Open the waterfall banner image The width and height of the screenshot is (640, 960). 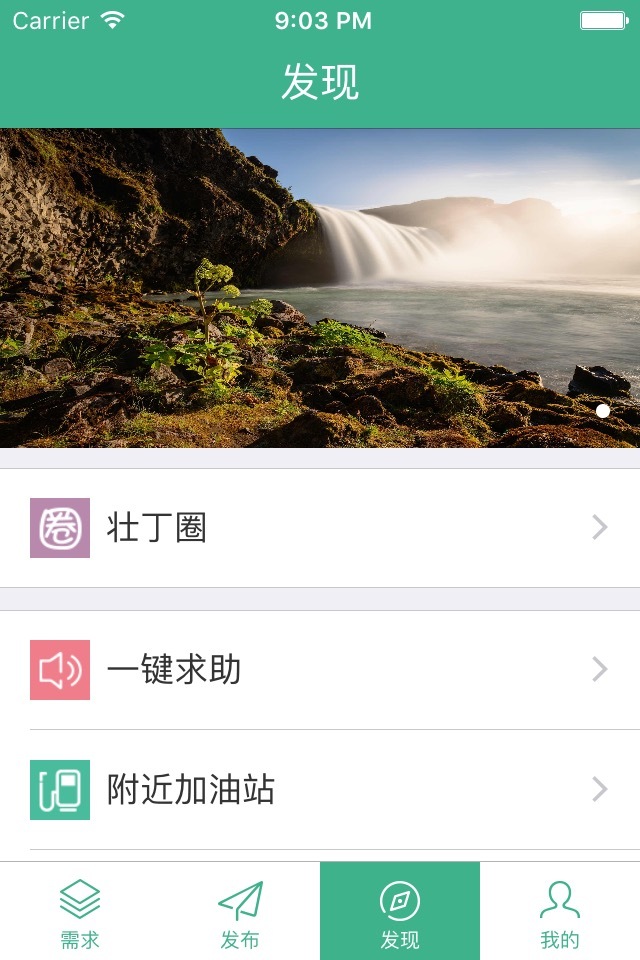320,288
